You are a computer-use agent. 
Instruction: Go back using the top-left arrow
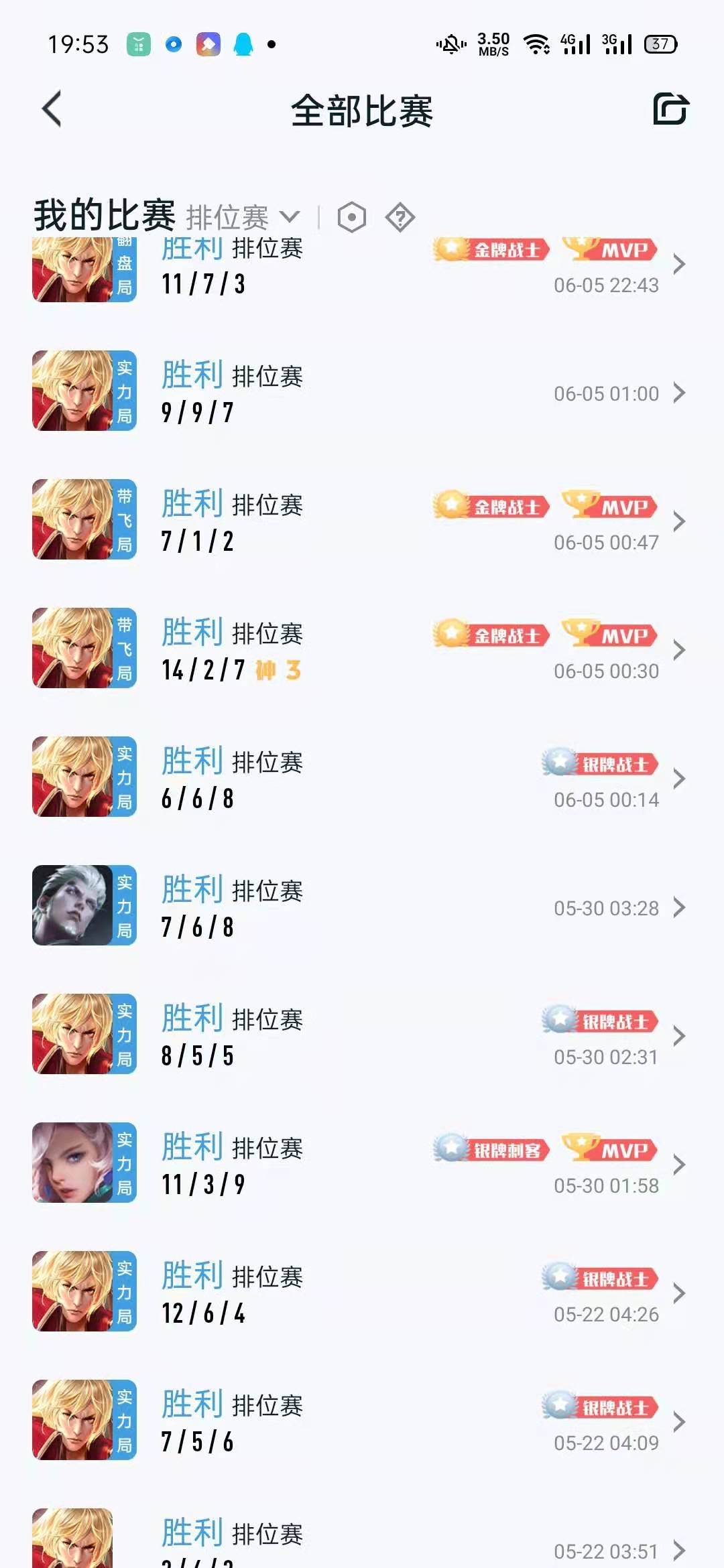click(52, 109)
